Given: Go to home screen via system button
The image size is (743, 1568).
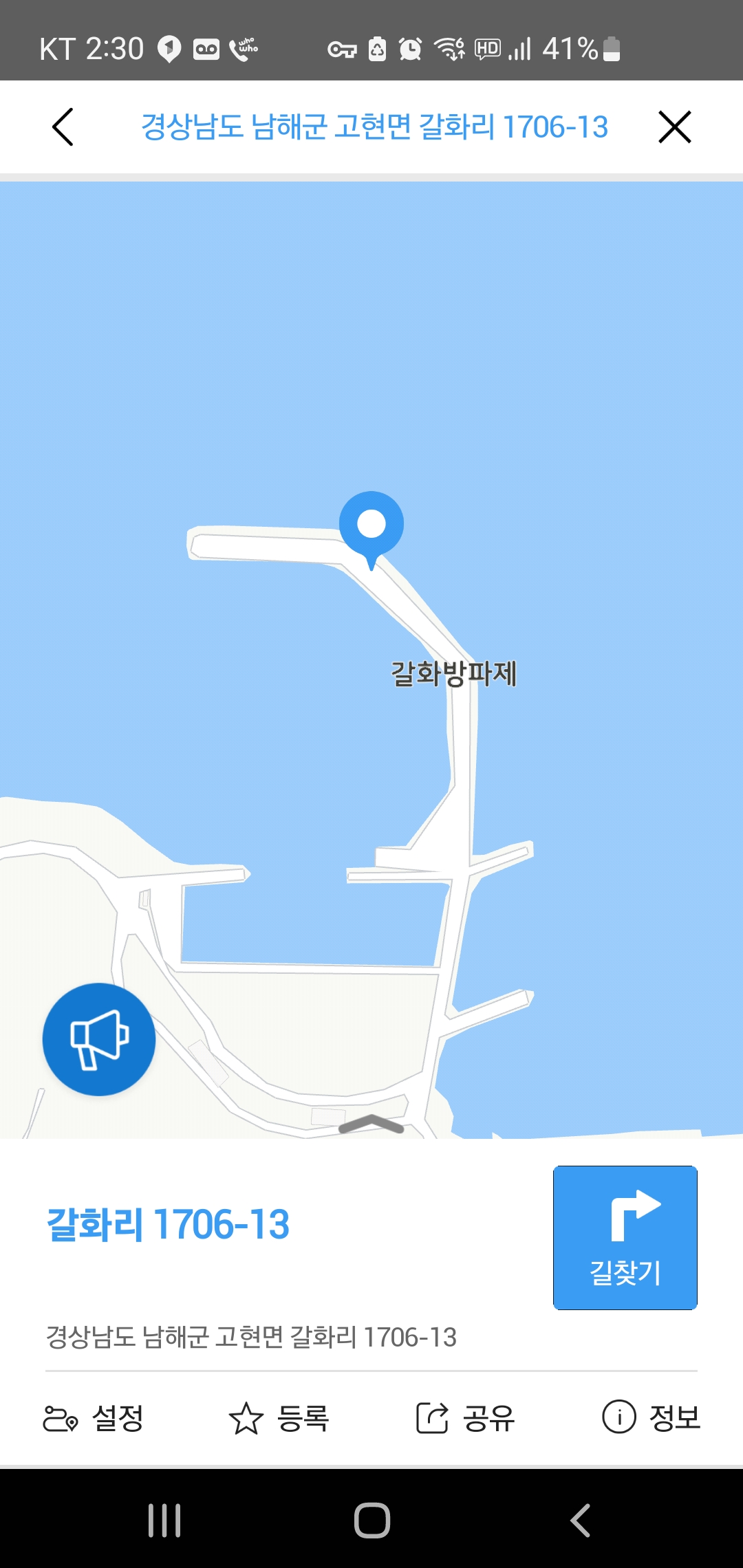Looking at the screenshot, I should tap(371, 1520).
